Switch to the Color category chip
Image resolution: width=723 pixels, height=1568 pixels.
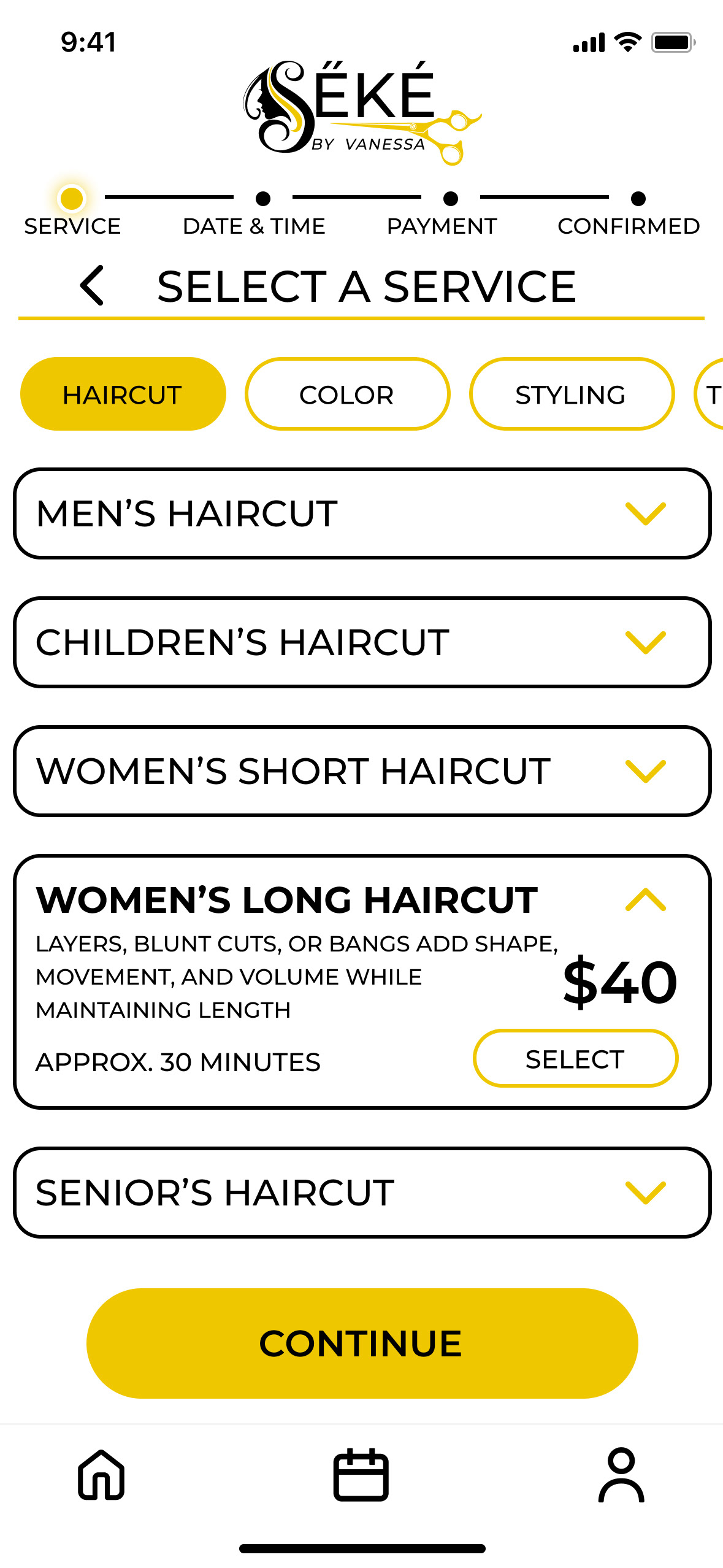[347, 394]
